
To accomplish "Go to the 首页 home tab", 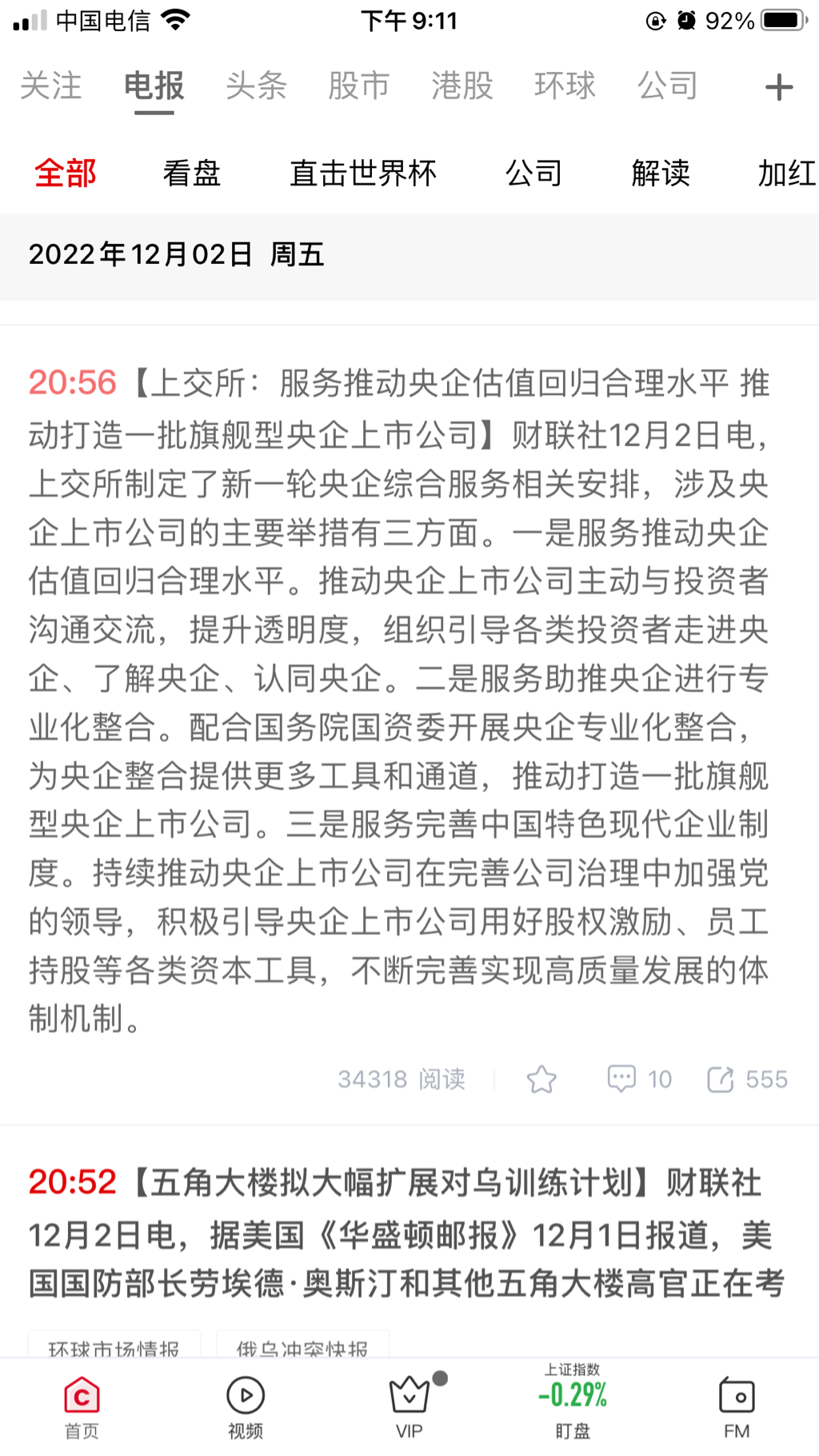I will tap(82, 1407).
